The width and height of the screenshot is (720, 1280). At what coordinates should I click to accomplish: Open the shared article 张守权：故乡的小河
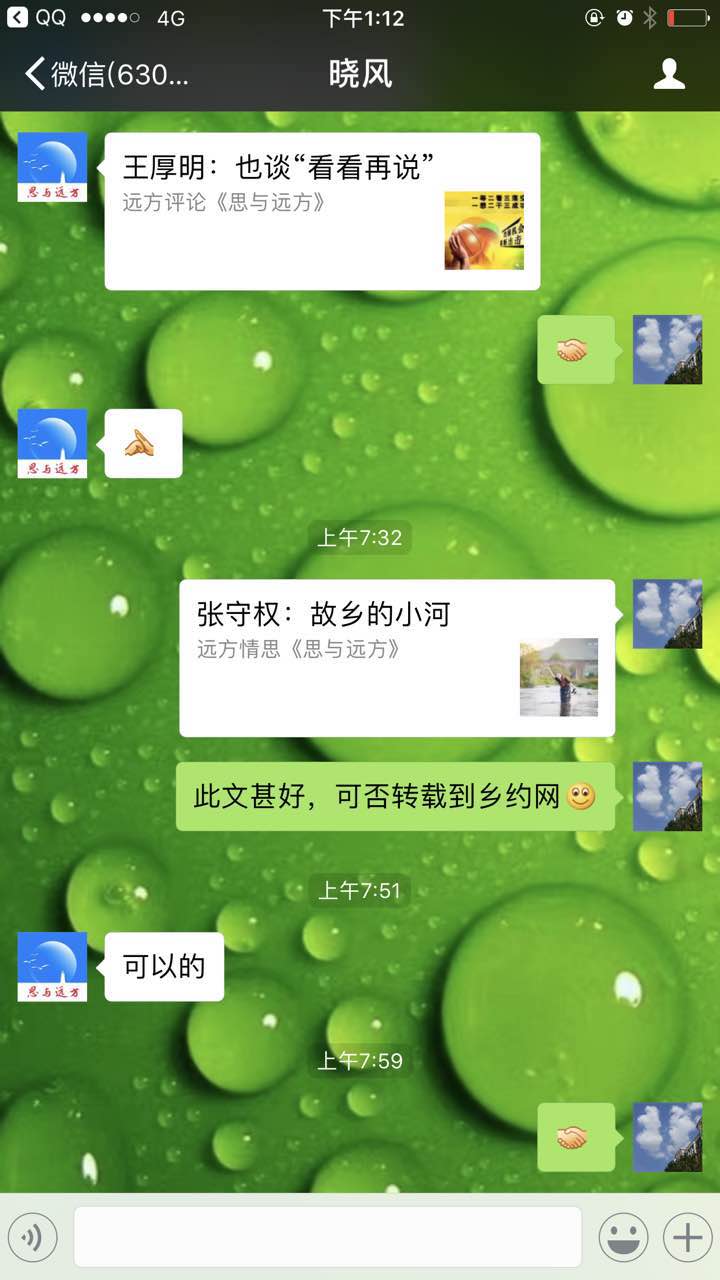[396, 658]
